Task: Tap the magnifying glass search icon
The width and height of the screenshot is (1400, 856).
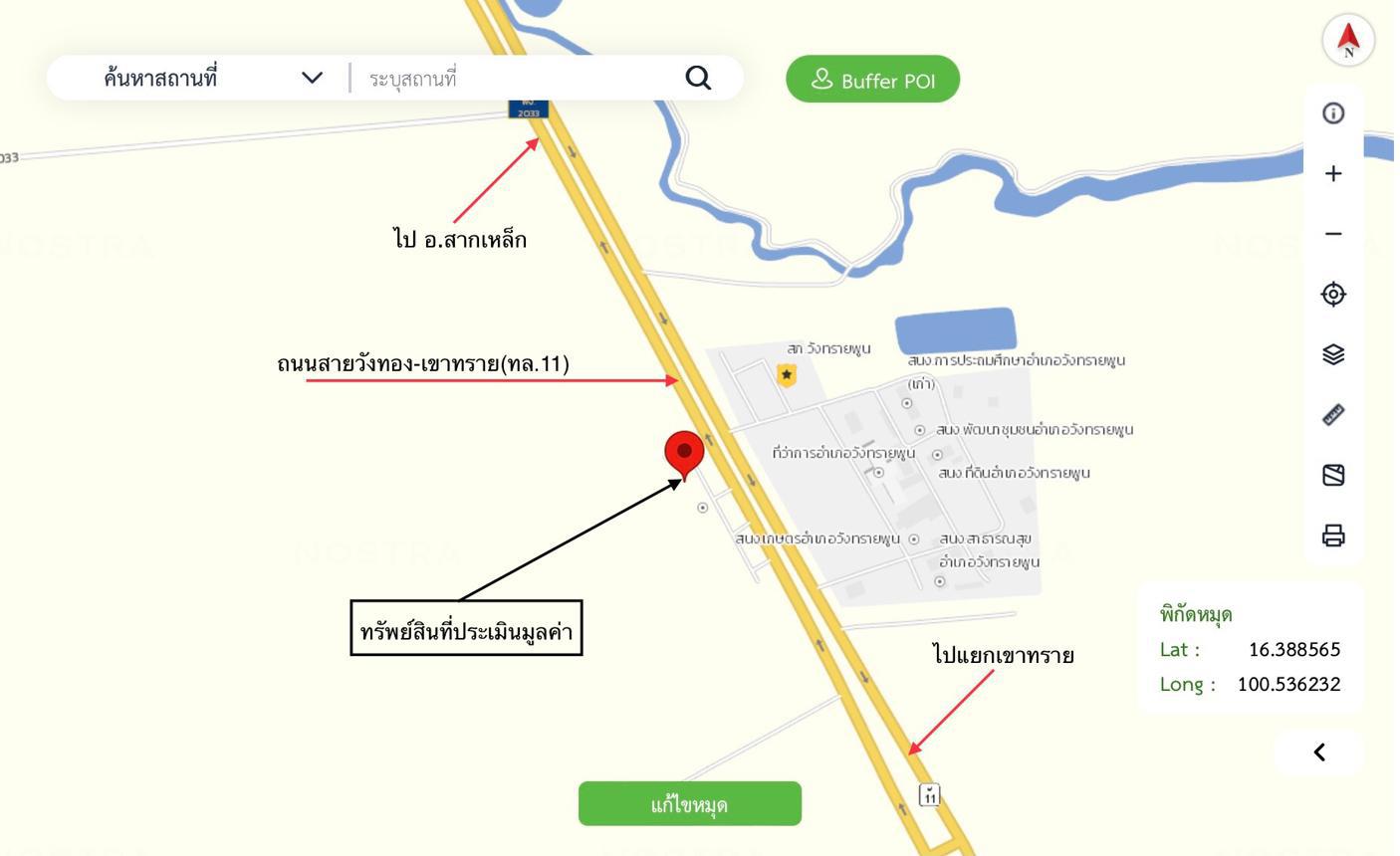Action: pos(699,78)
